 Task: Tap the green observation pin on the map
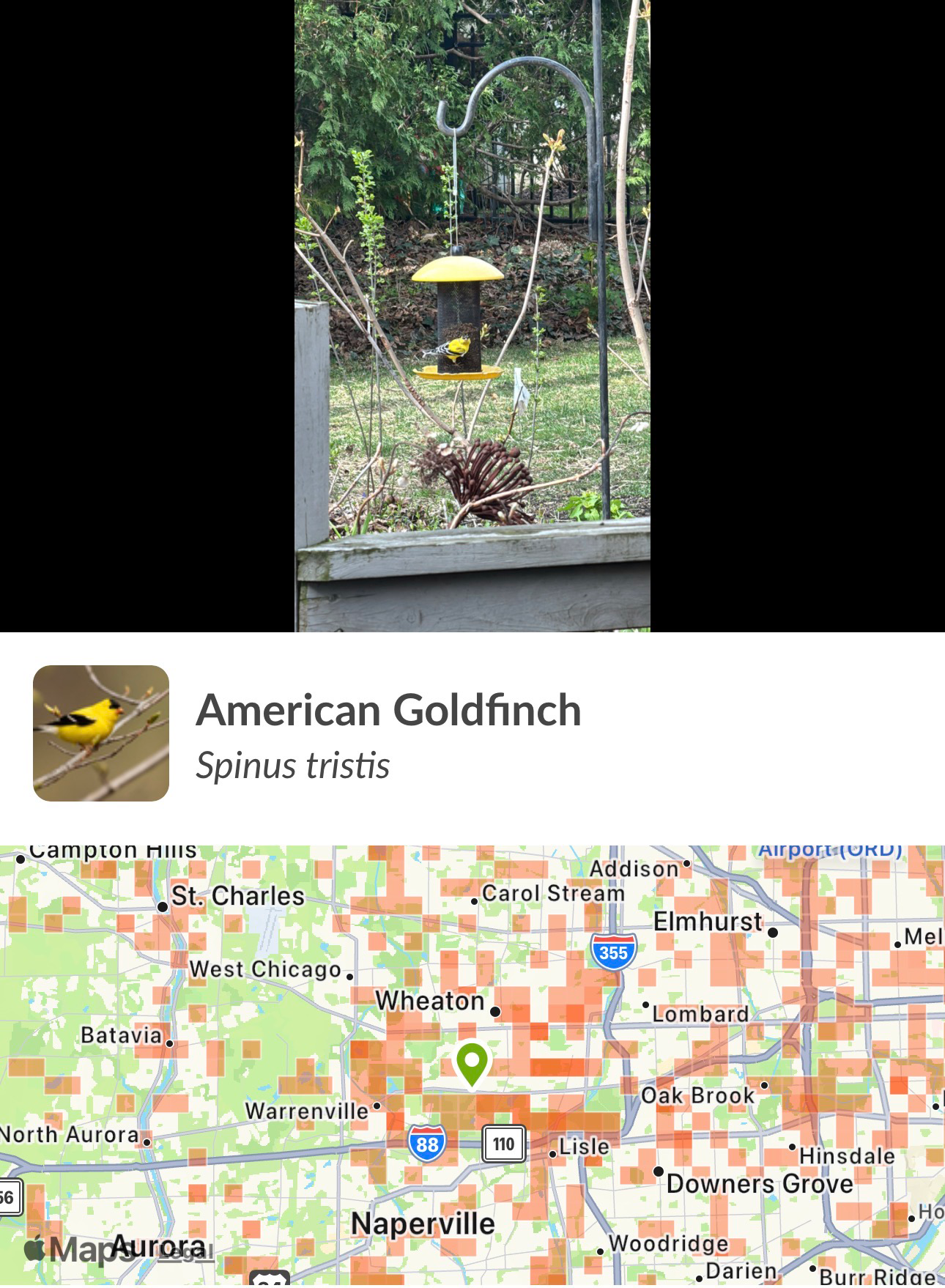[472, 1062]
